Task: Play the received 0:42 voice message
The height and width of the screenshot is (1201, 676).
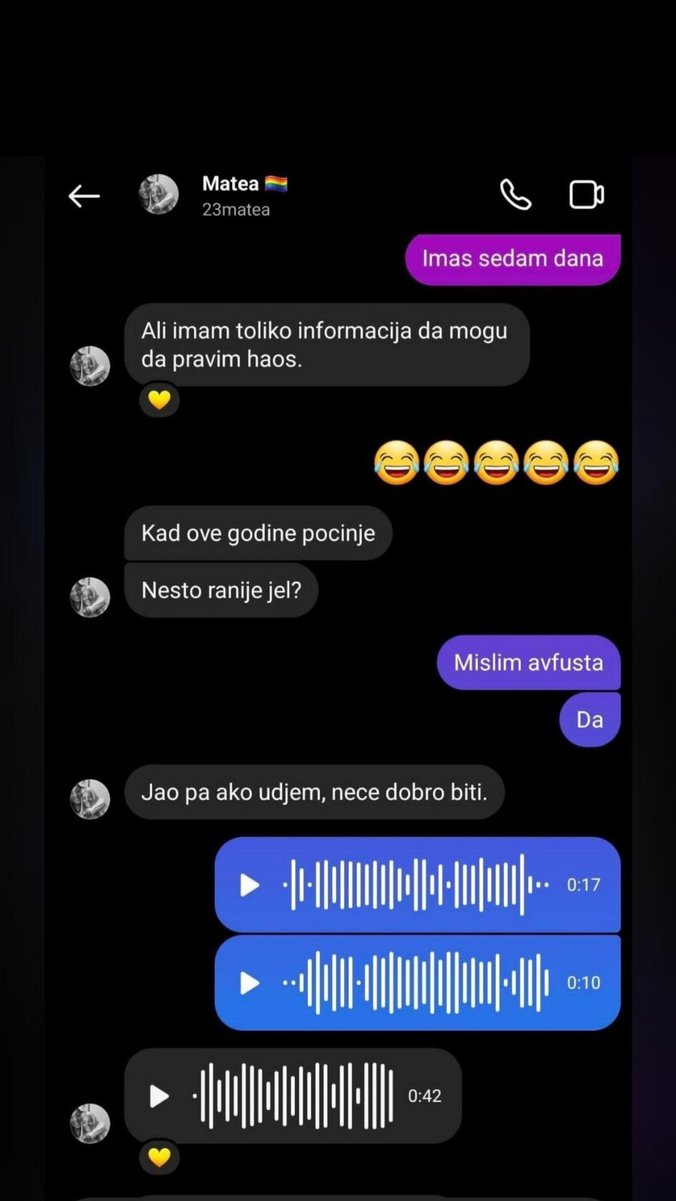Action: [x=159, y=1096]
